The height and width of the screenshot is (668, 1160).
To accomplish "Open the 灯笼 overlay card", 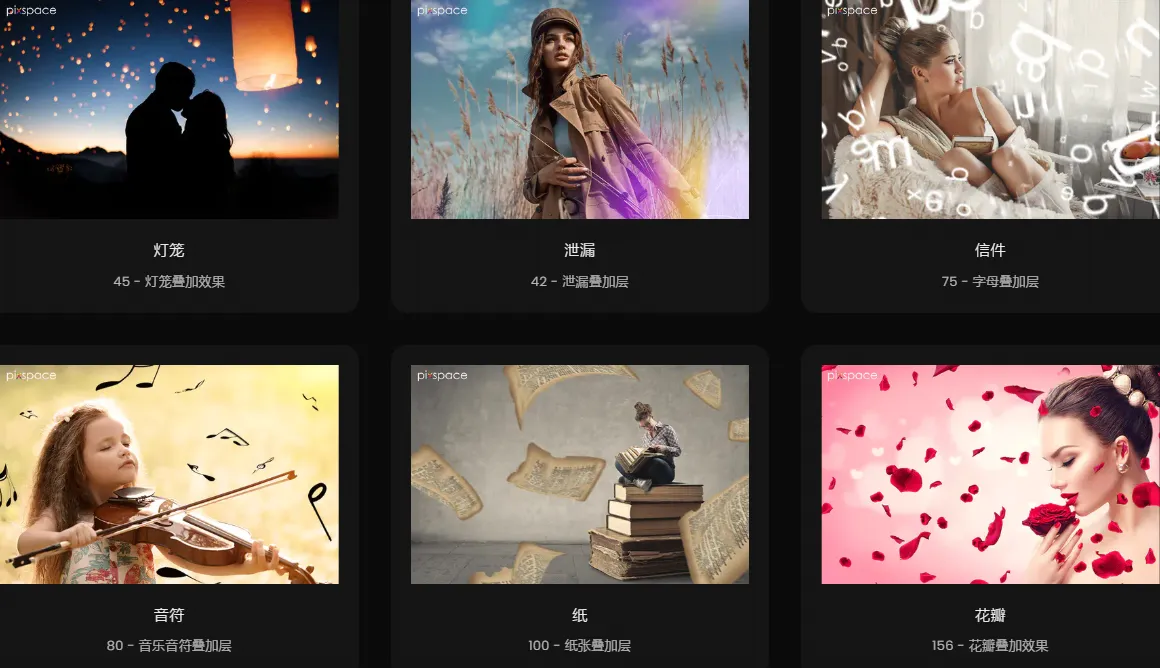I will tap(169, 110).
